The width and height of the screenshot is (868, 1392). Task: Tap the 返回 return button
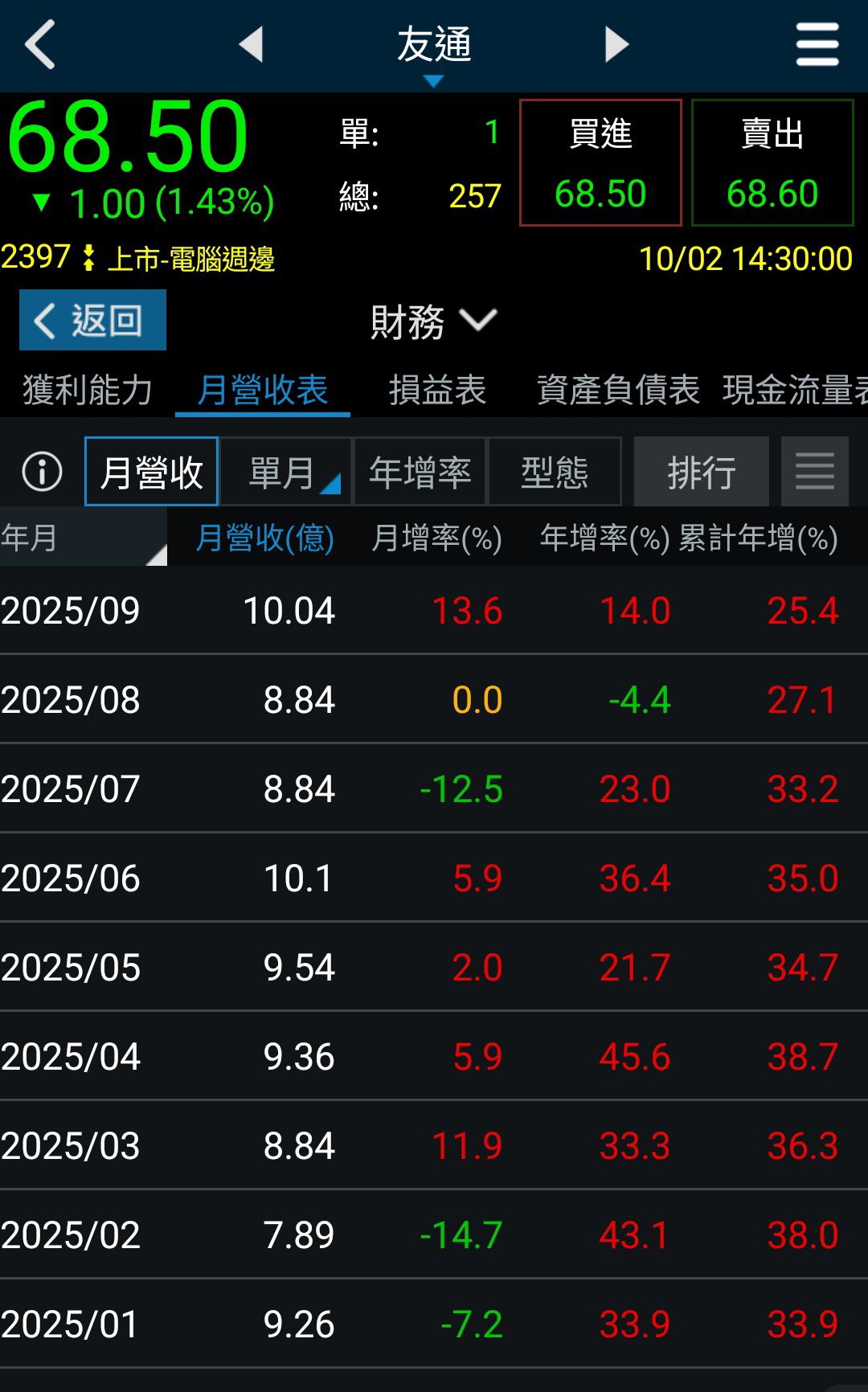point(92,320)
